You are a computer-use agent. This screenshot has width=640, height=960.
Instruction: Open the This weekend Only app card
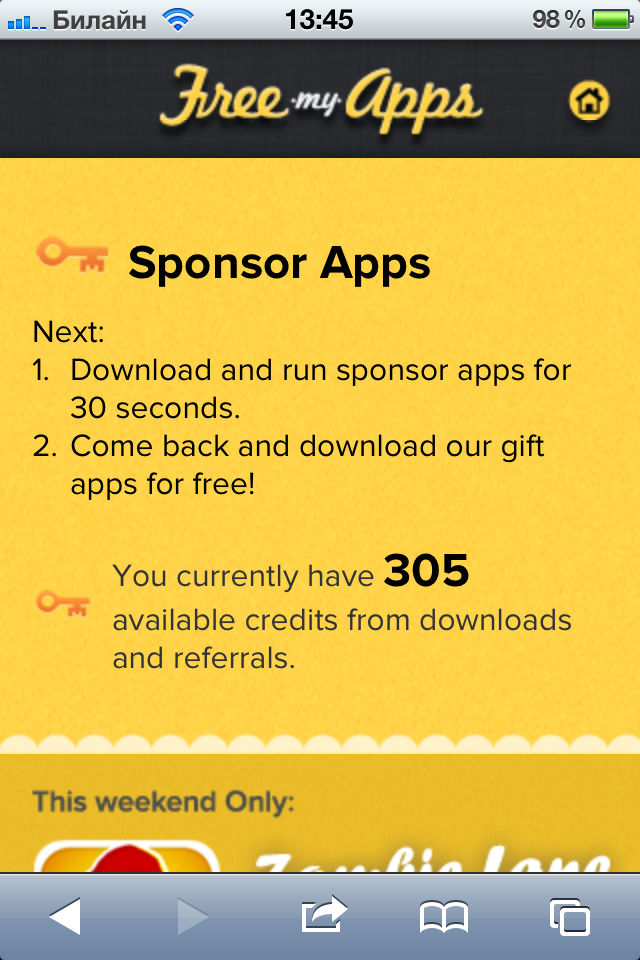point(320,855)
